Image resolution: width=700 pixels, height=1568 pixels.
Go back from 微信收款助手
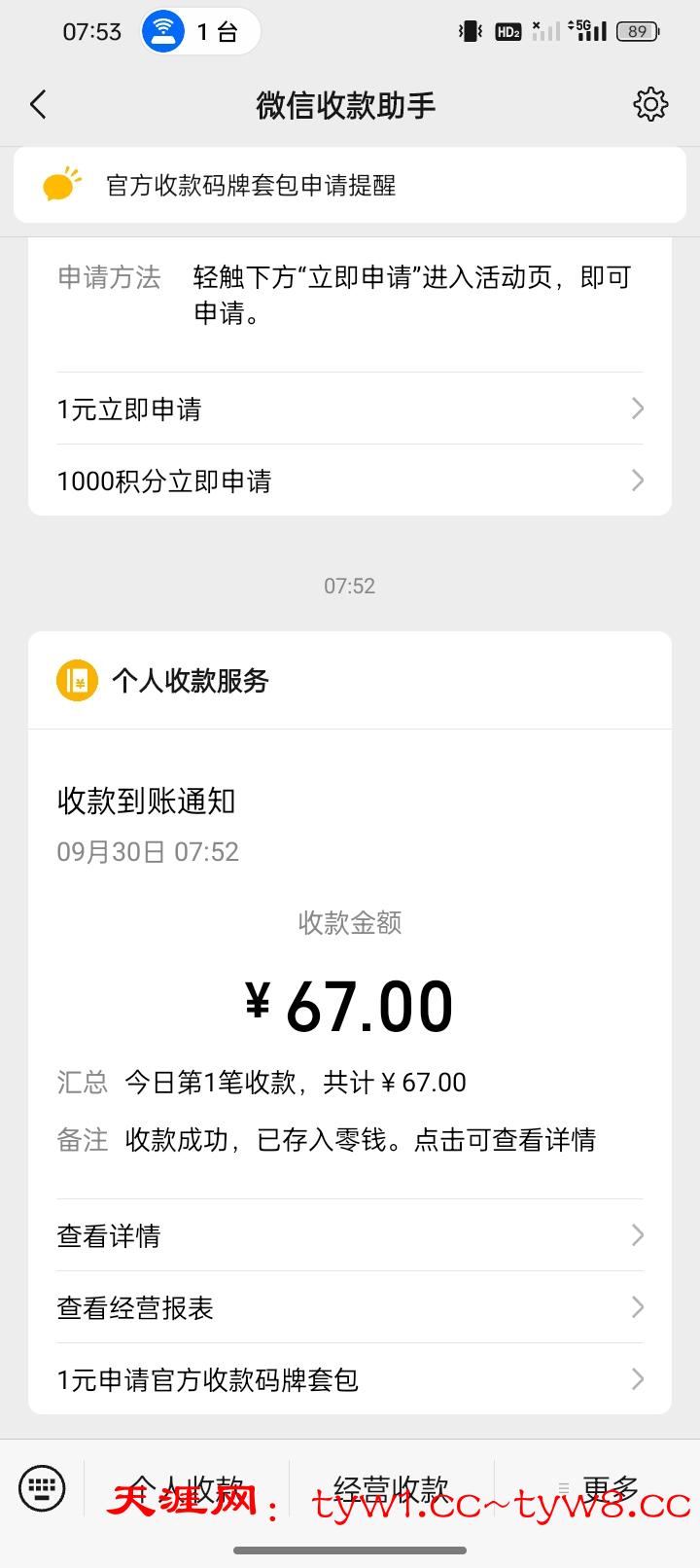39,105
